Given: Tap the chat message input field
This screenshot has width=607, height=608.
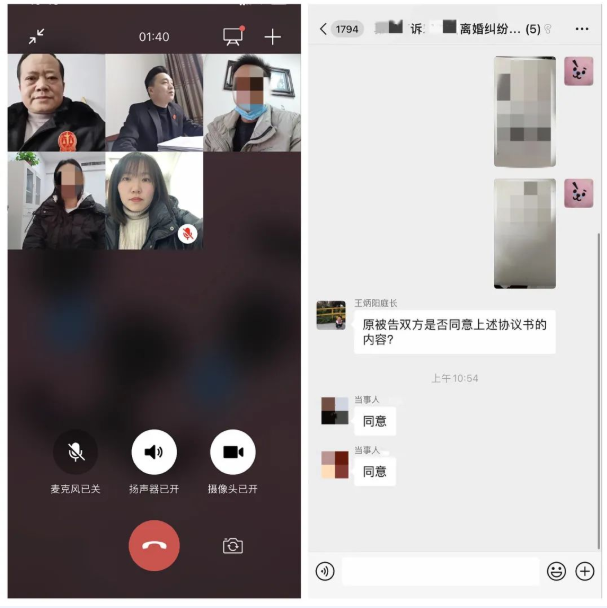Looking at the screenshot, I should pyautogui.click(x=440, y=571).
